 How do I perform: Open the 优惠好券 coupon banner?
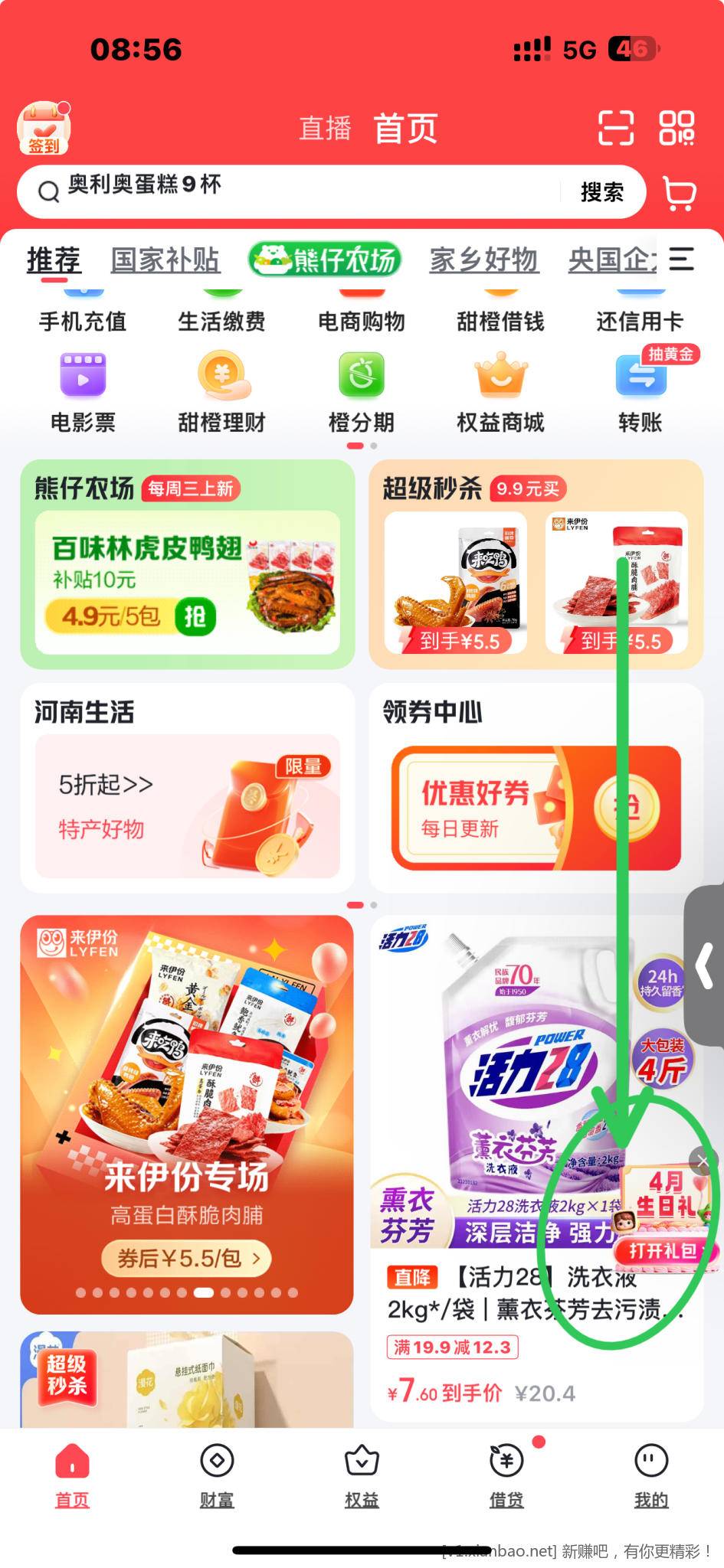coord(536,808)
